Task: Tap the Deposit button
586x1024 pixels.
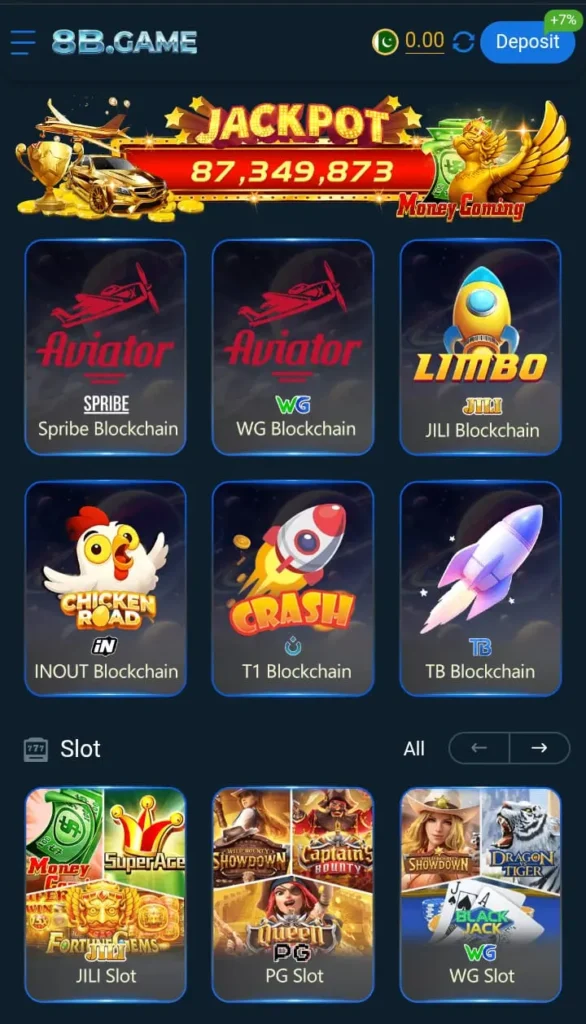Action: click(527, 42)
